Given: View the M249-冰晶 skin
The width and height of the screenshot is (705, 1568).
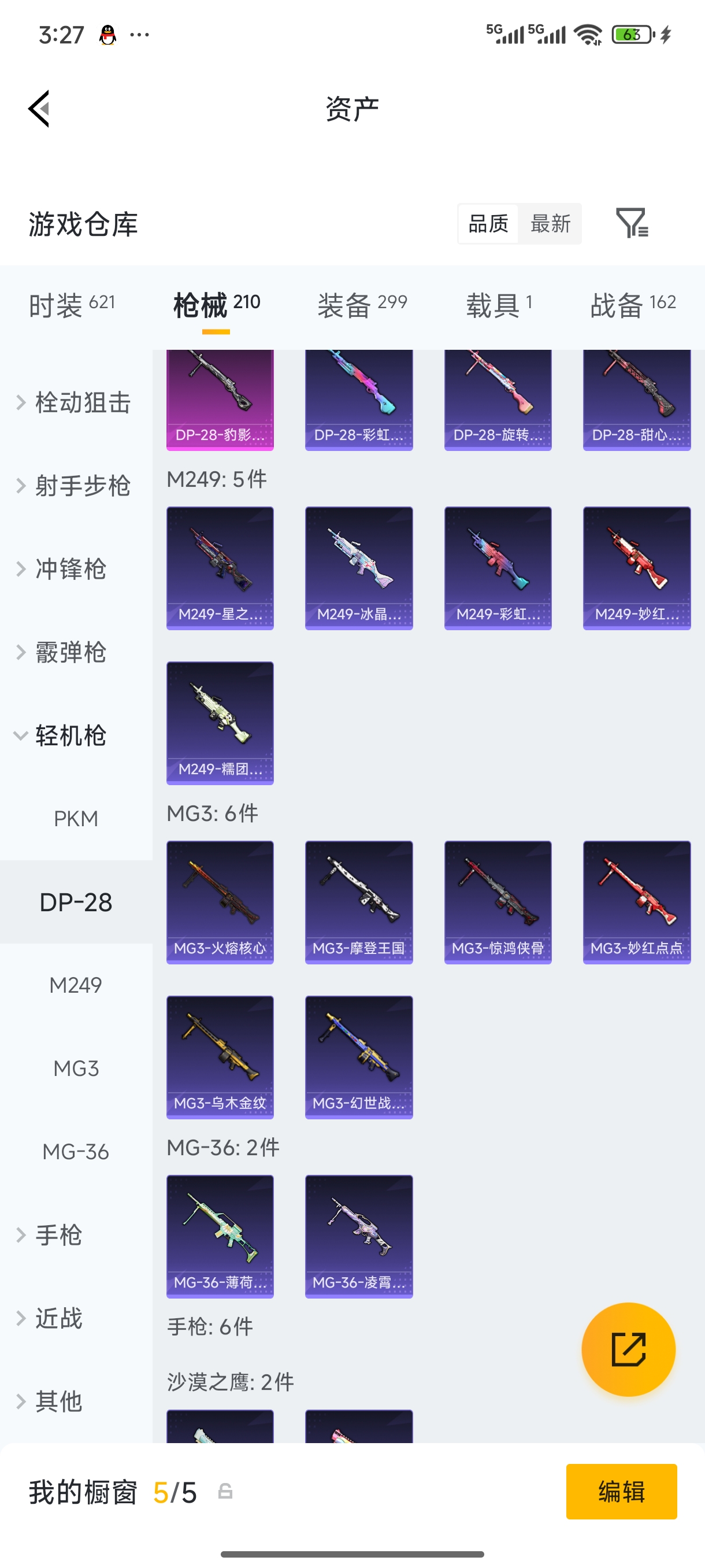Looking at the screenshot, I should pos(358,566).
